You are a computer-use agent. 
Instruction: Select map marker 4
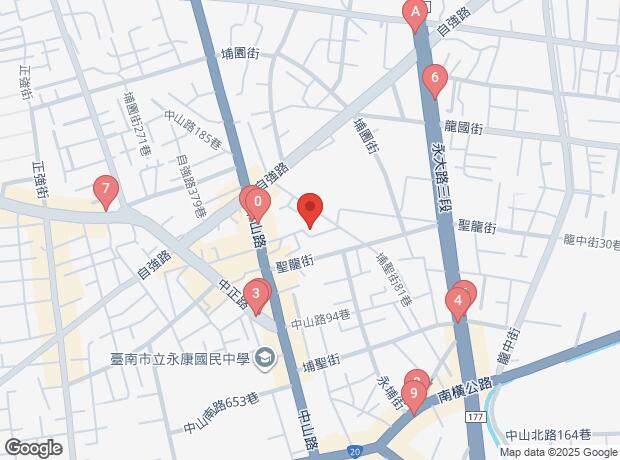pos(457,300)
